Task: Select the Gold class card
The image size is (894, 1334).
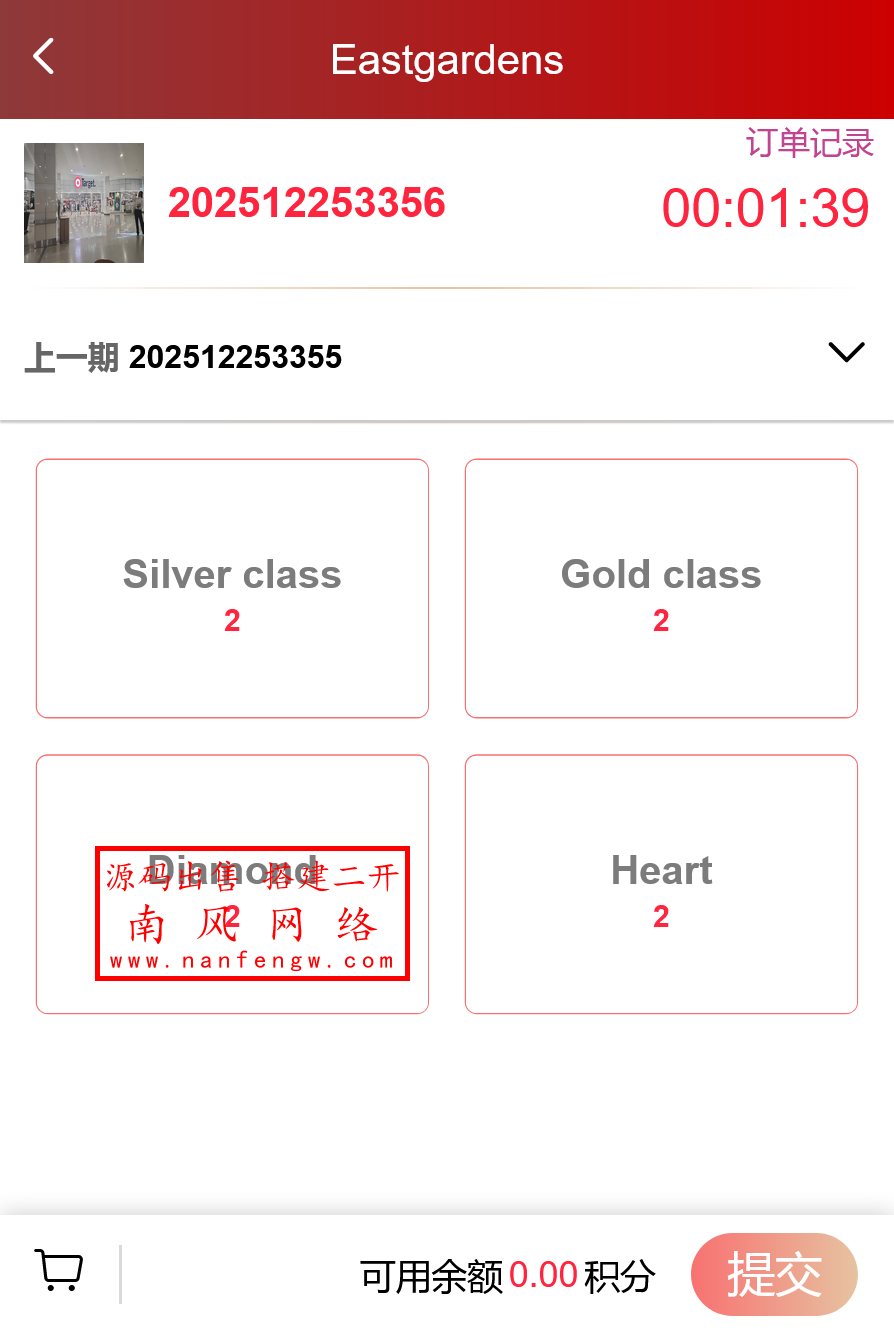Action: pyautogui.click(x=661, y=588)
